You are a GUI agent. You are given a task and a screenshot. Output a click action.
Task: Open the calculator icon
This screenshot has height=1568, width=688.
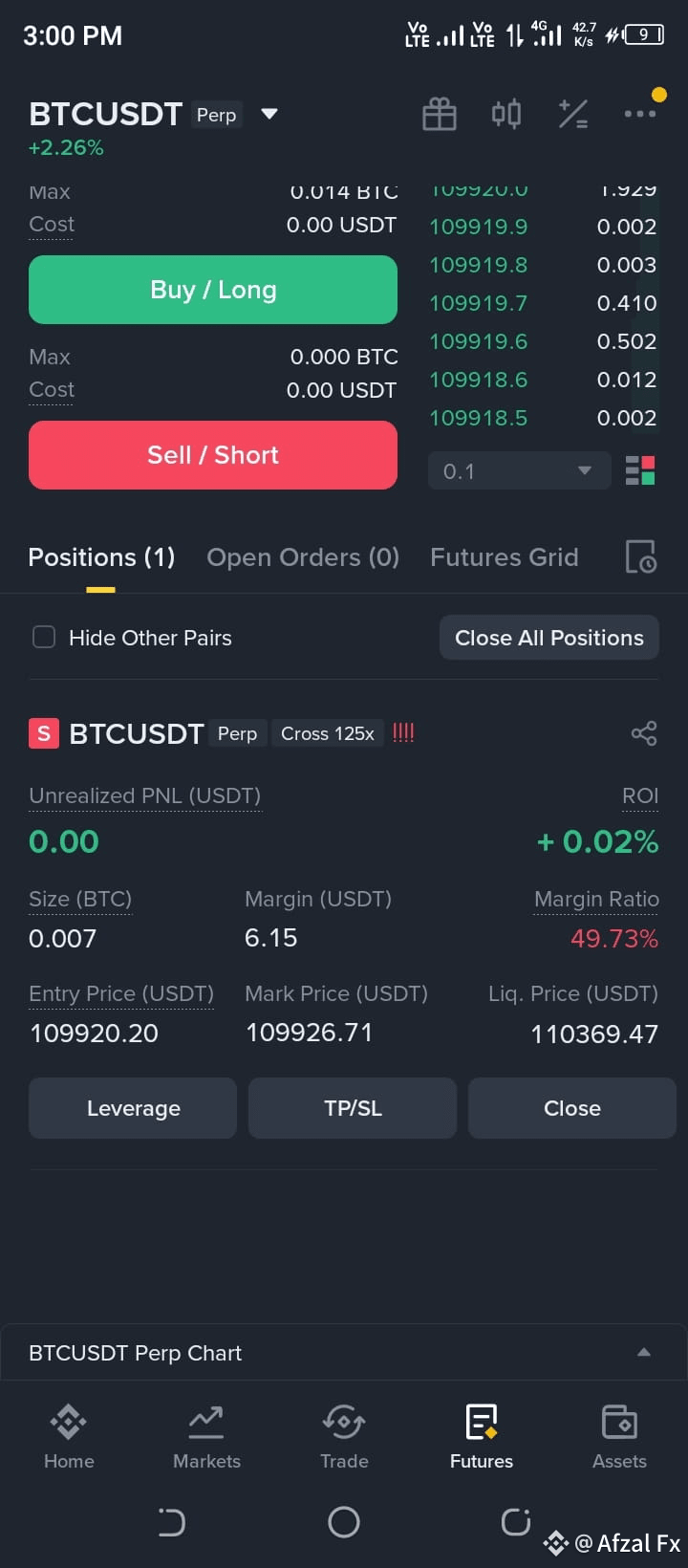[x=573, y=115]
